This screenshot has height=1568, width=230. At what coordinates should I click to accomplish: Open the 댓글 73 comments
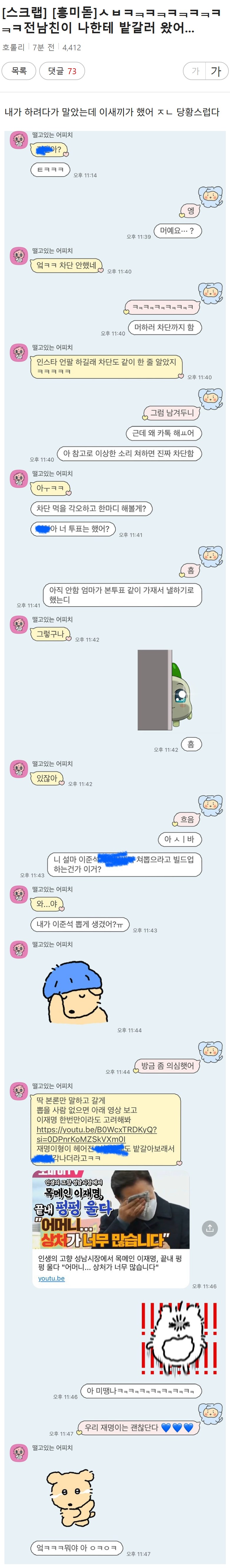pyautogui.click(x=62, y=71)
